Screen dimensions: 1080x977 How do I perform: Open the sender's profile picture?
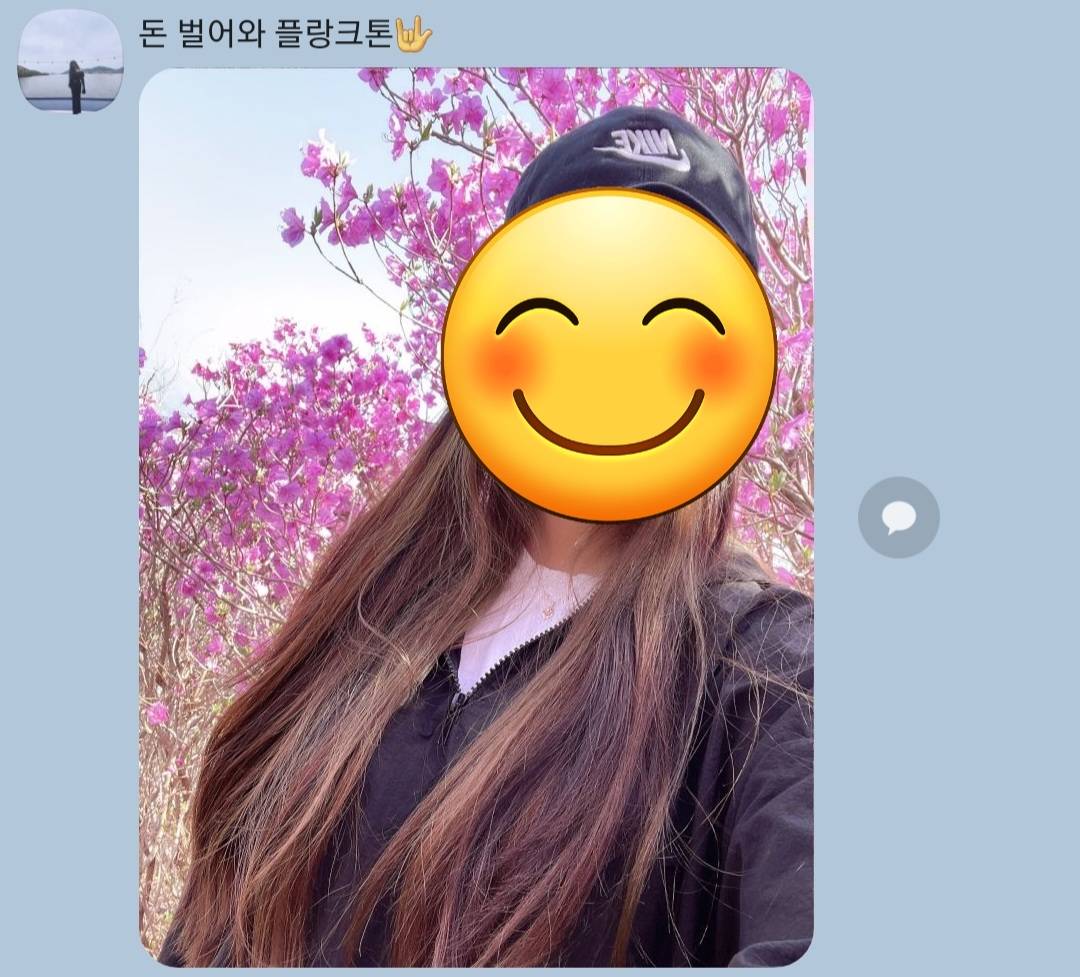[x=70, y=62]
